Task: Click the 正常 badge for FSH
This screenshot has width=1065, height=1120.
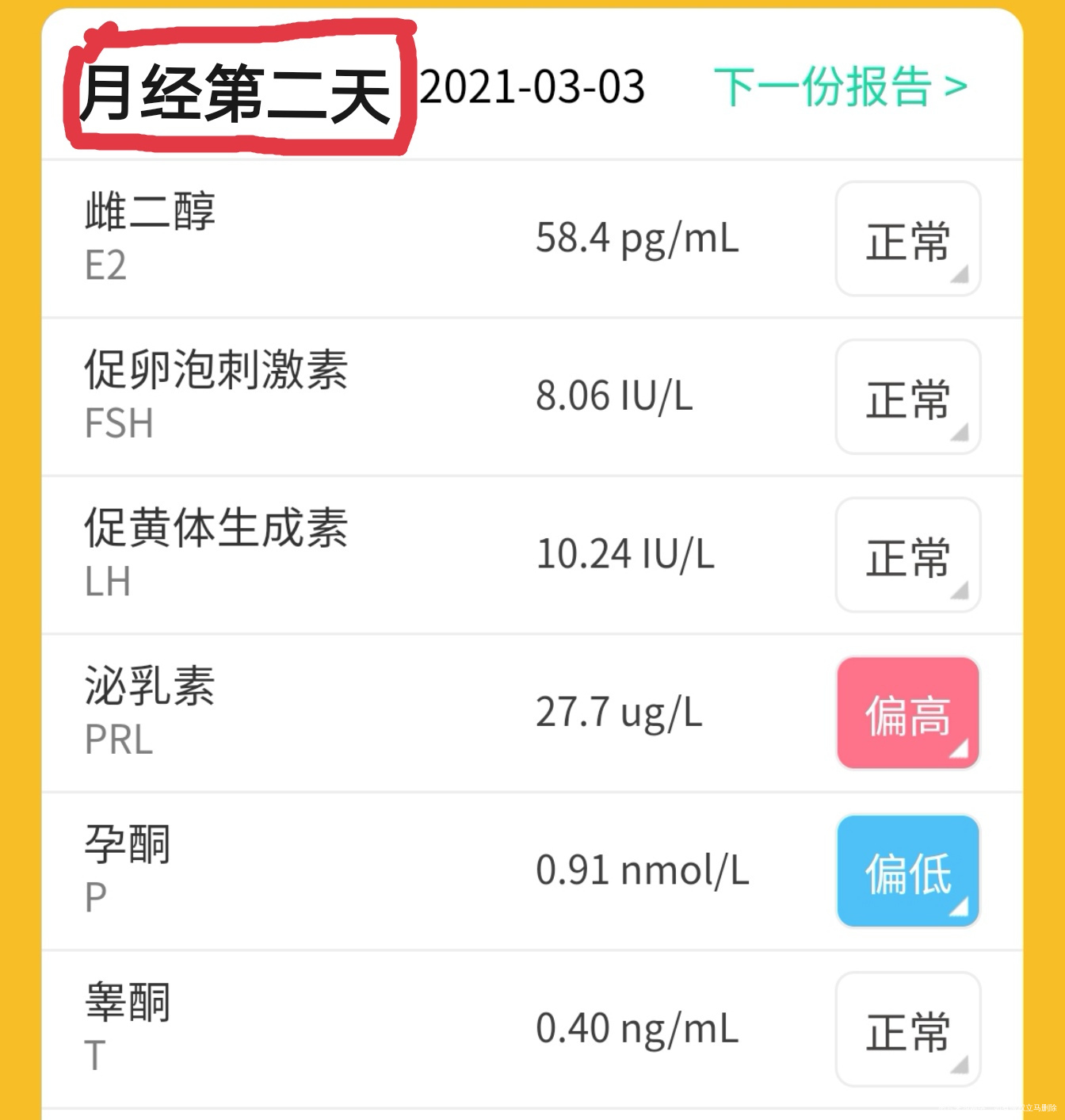Action: pyautogui.click(x=908, y=396)
